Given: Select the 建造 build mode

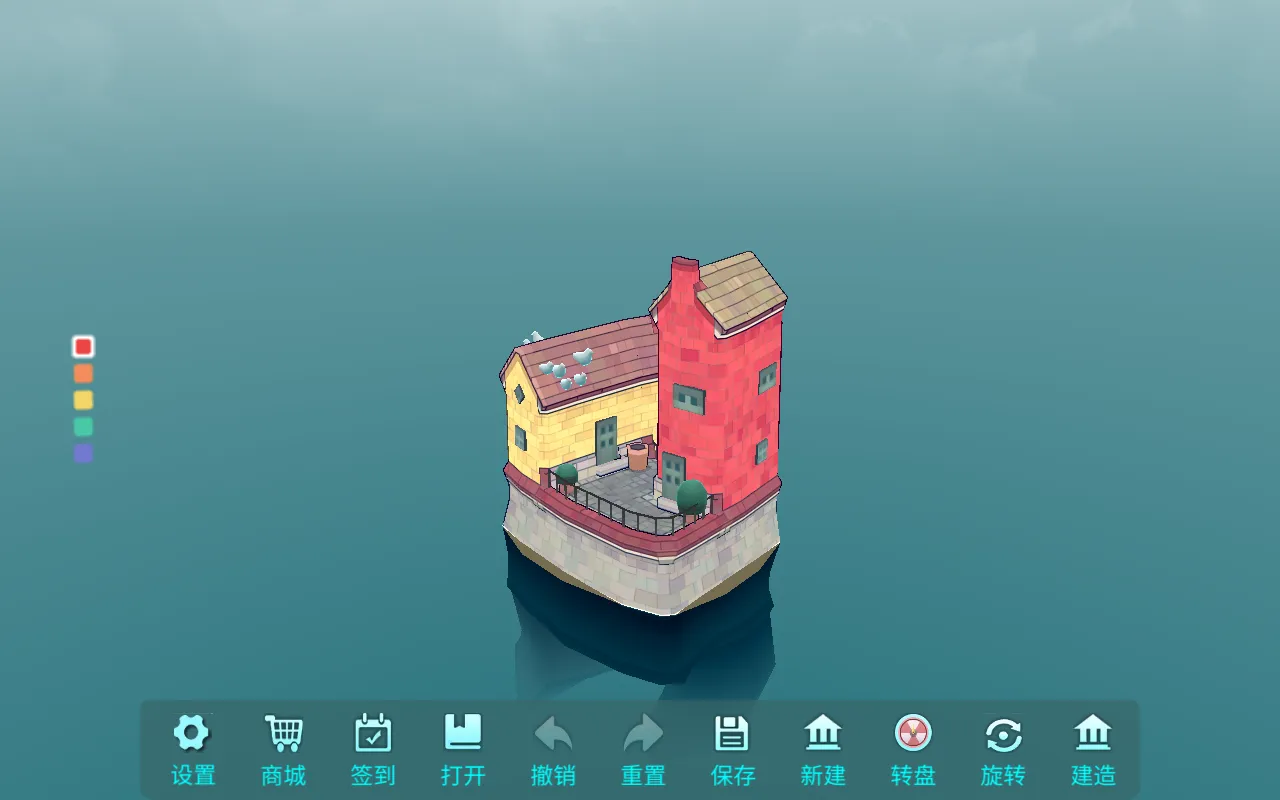Looking at the screenshot, I should pyautogui.click(x=1093, y=748).
